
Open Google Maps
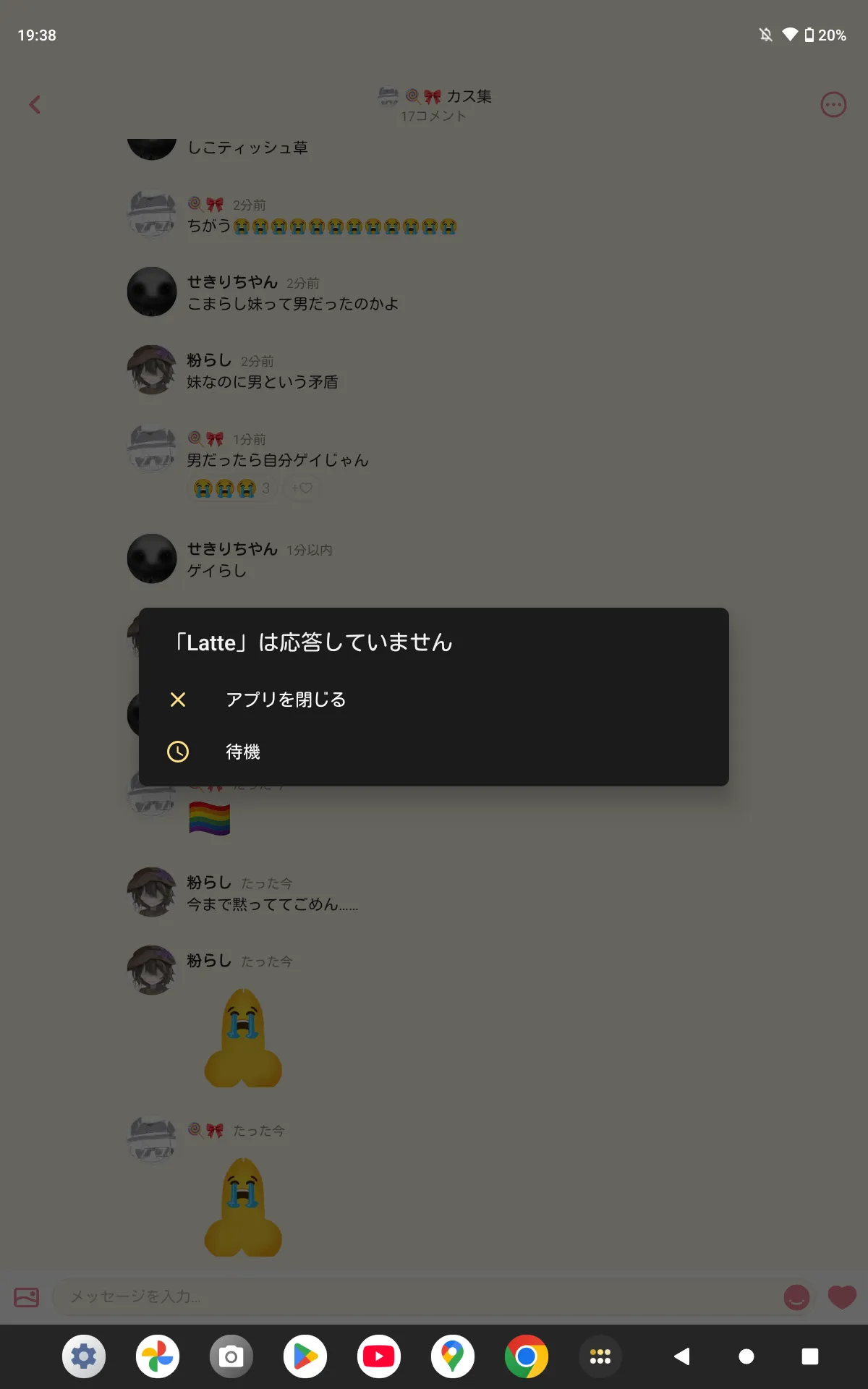453,1356
